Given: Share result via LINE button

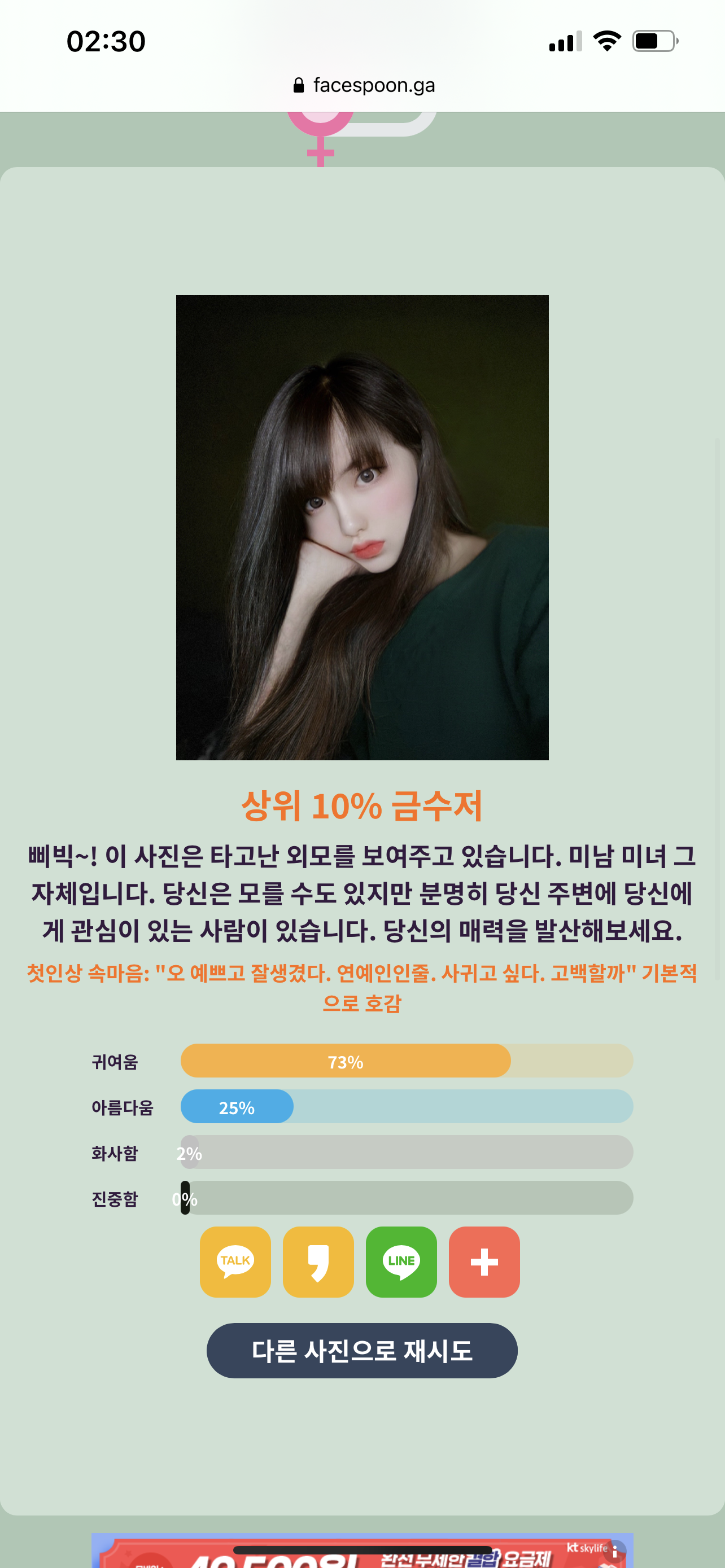Looking at the screenshot, I should (x=401, y=1261).
